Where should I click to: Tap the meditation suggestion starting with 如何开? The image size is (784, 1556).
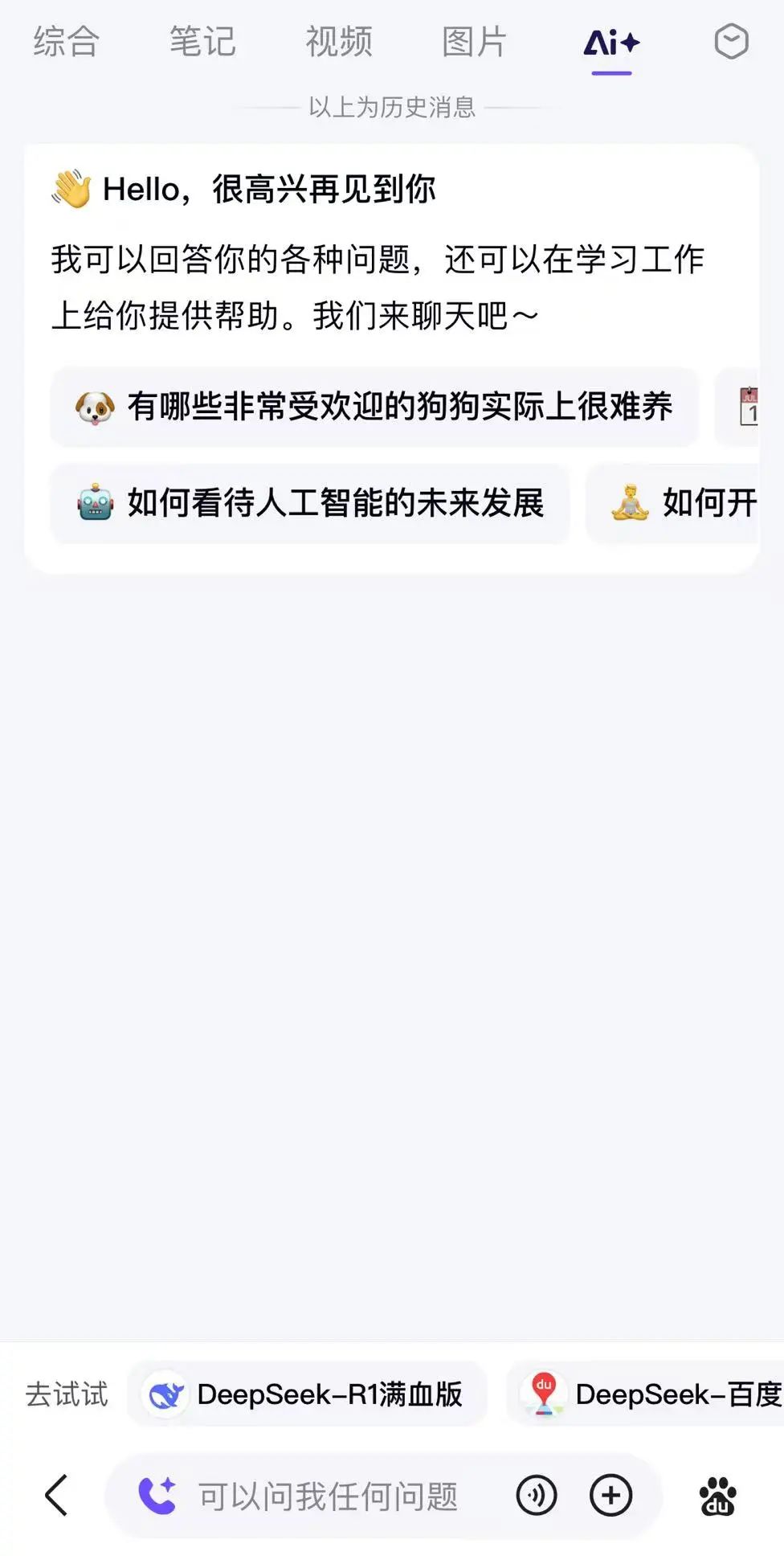pyautogui.click(x=673, y=503)
